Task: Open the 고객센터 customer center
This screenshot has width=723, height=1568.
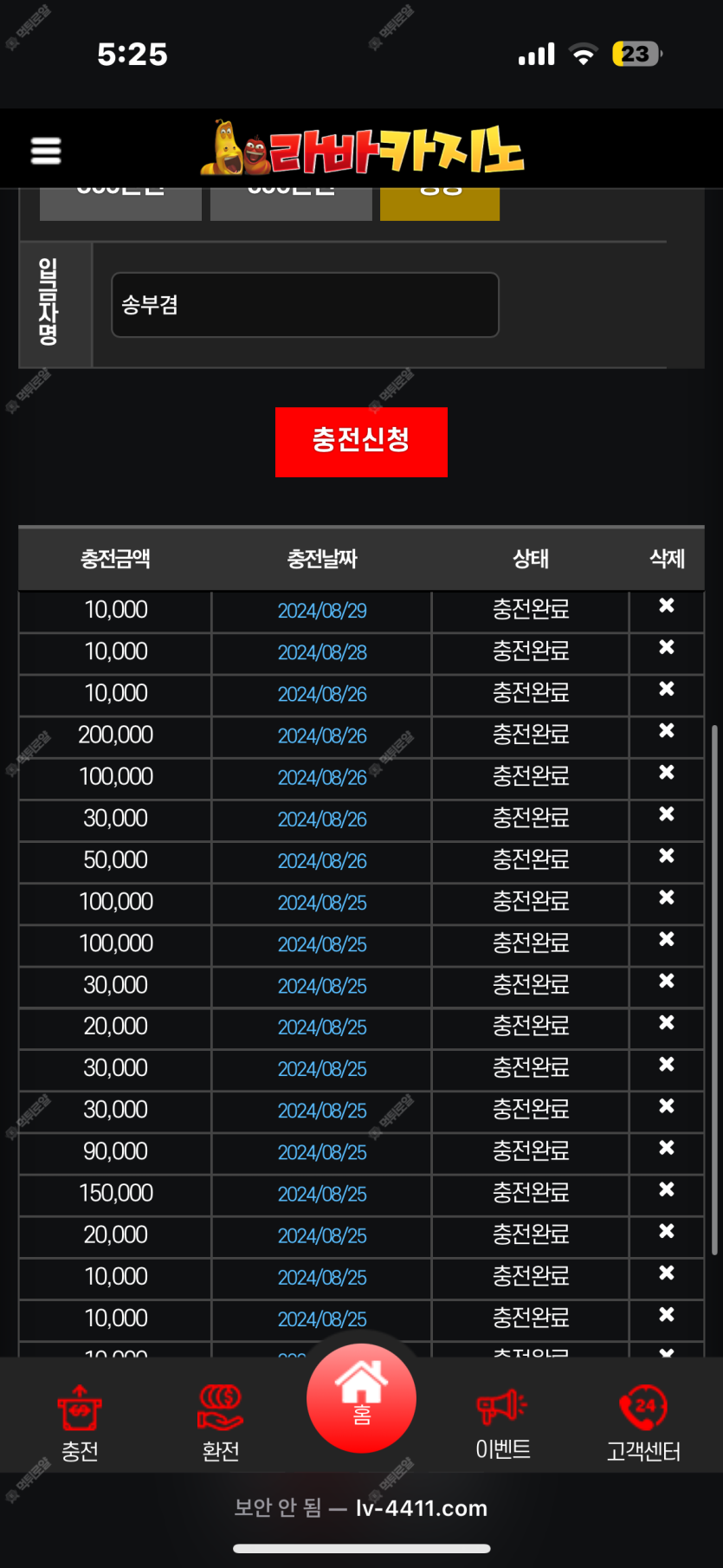Action: (642, 1422)
